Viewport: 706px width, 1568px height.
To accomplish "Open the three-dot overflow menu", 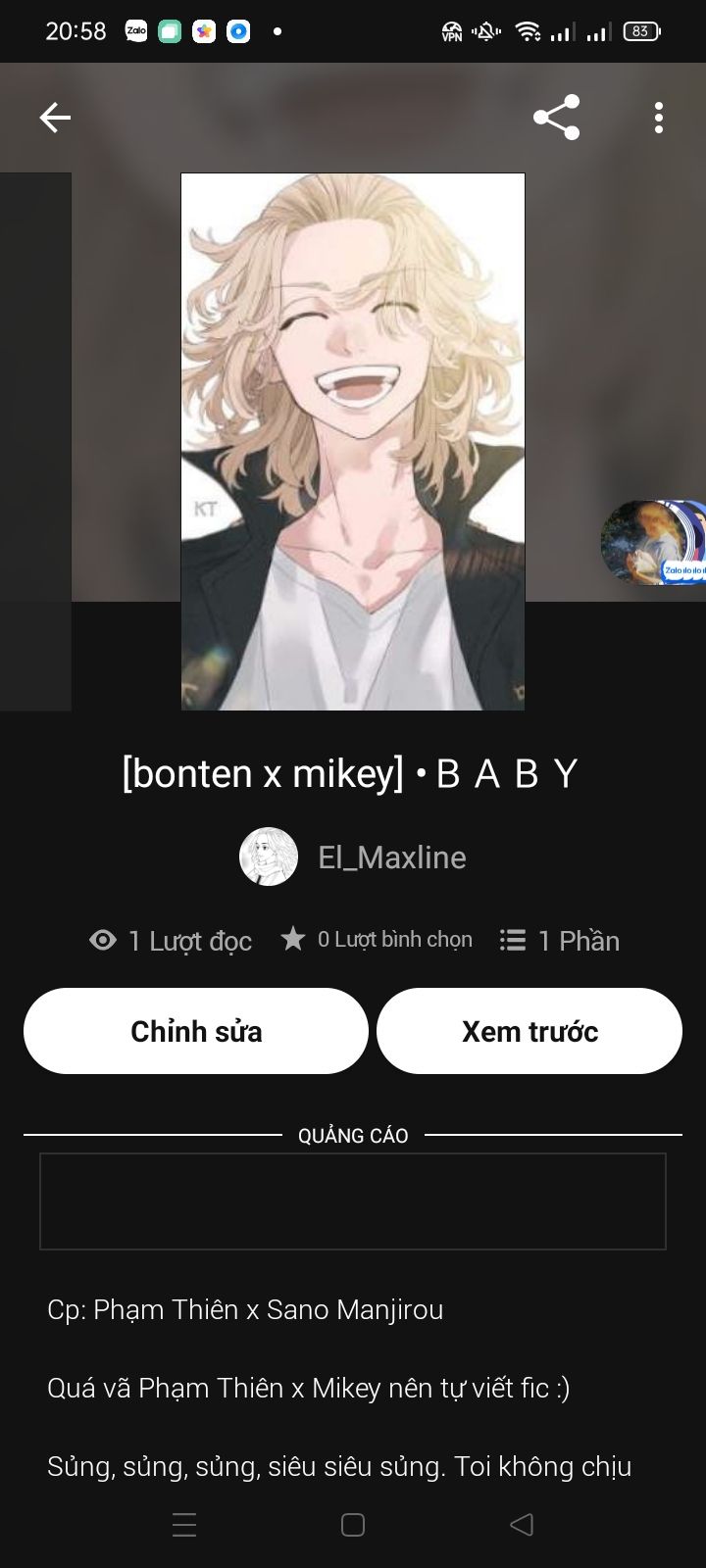I will pos(659,118).
